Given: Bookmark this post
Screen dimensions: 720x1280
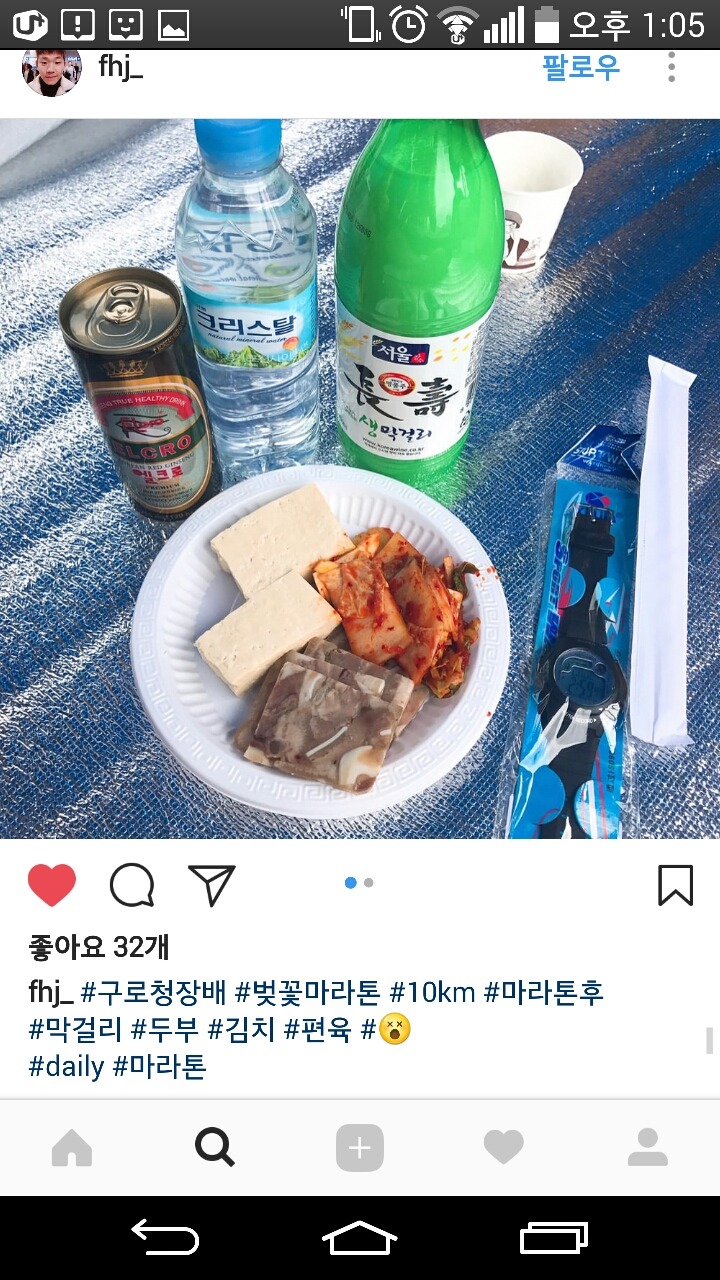Looking at the screenshot, I should pyautogui.click(x=675, y=885).
